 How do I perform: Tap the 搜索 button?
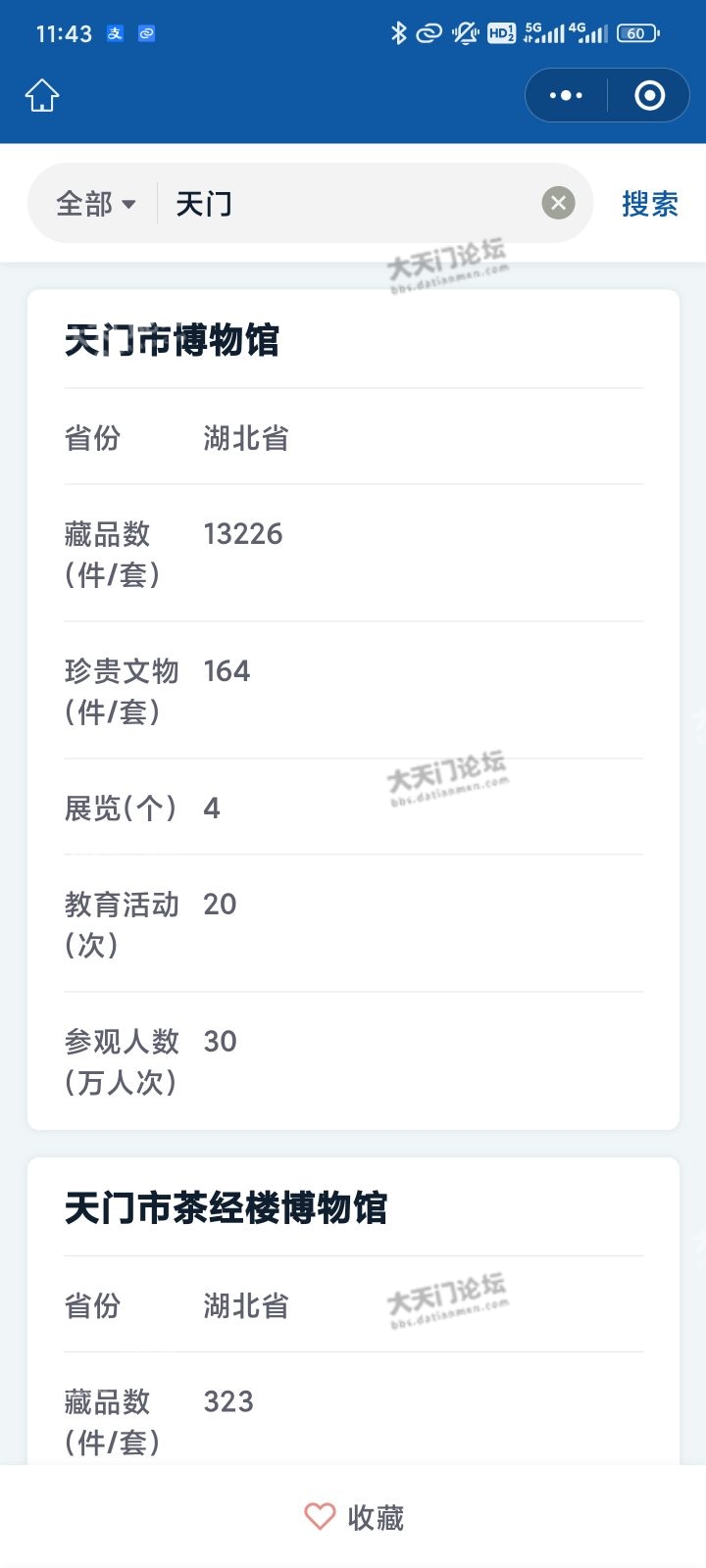(x=649, y=204)
